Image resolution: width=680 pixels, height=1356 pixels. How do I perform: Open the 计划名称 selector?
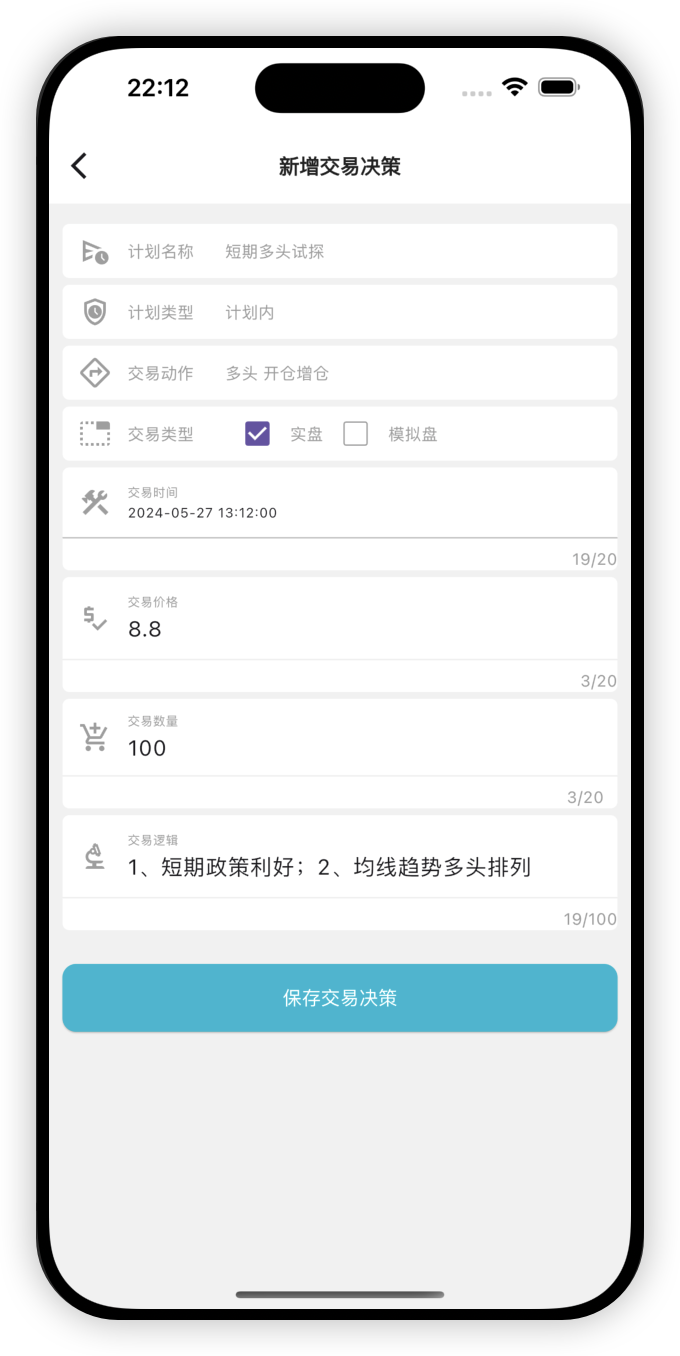pyautogui.click(x=339, y=251)
